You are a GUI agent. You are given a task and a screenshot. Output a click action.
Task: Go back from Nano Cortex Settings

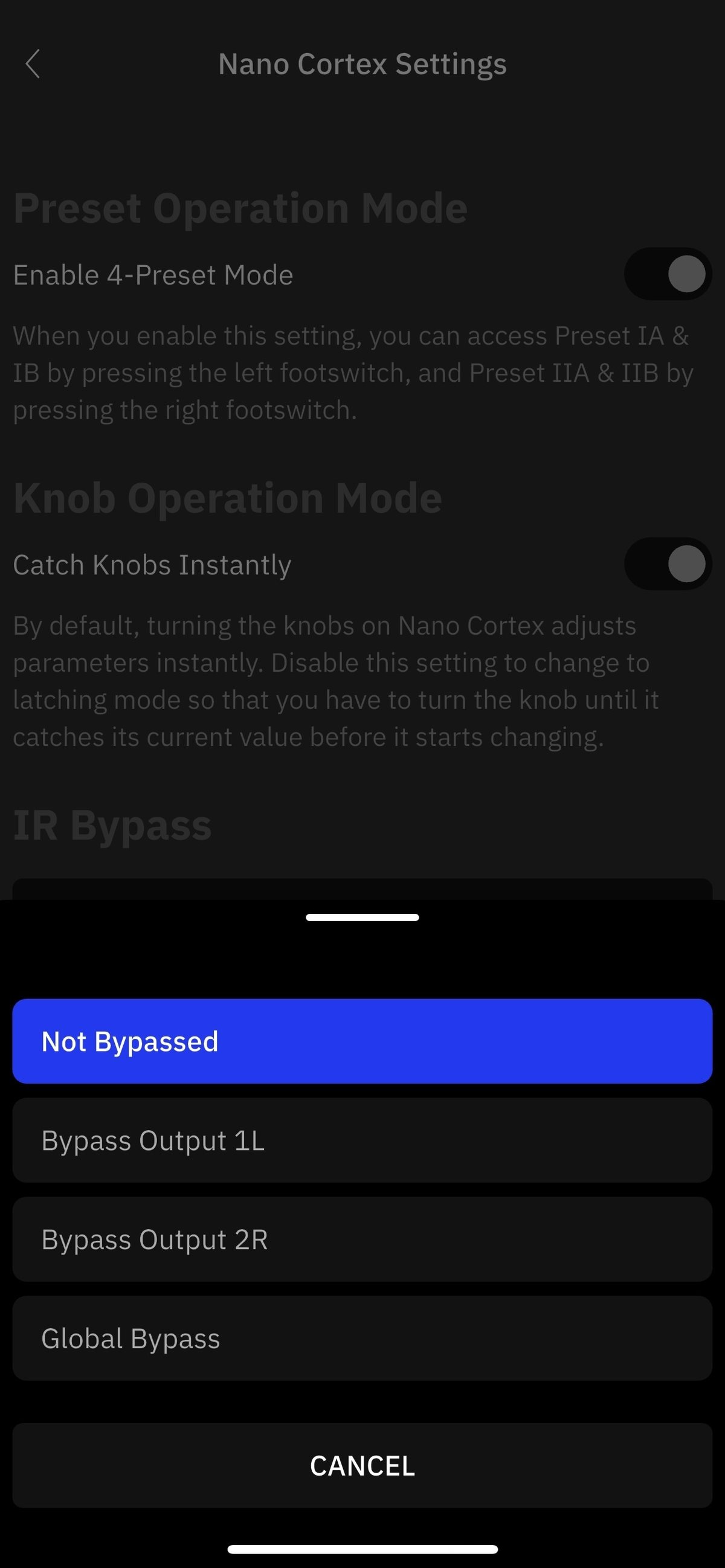[x=33, y=64]
